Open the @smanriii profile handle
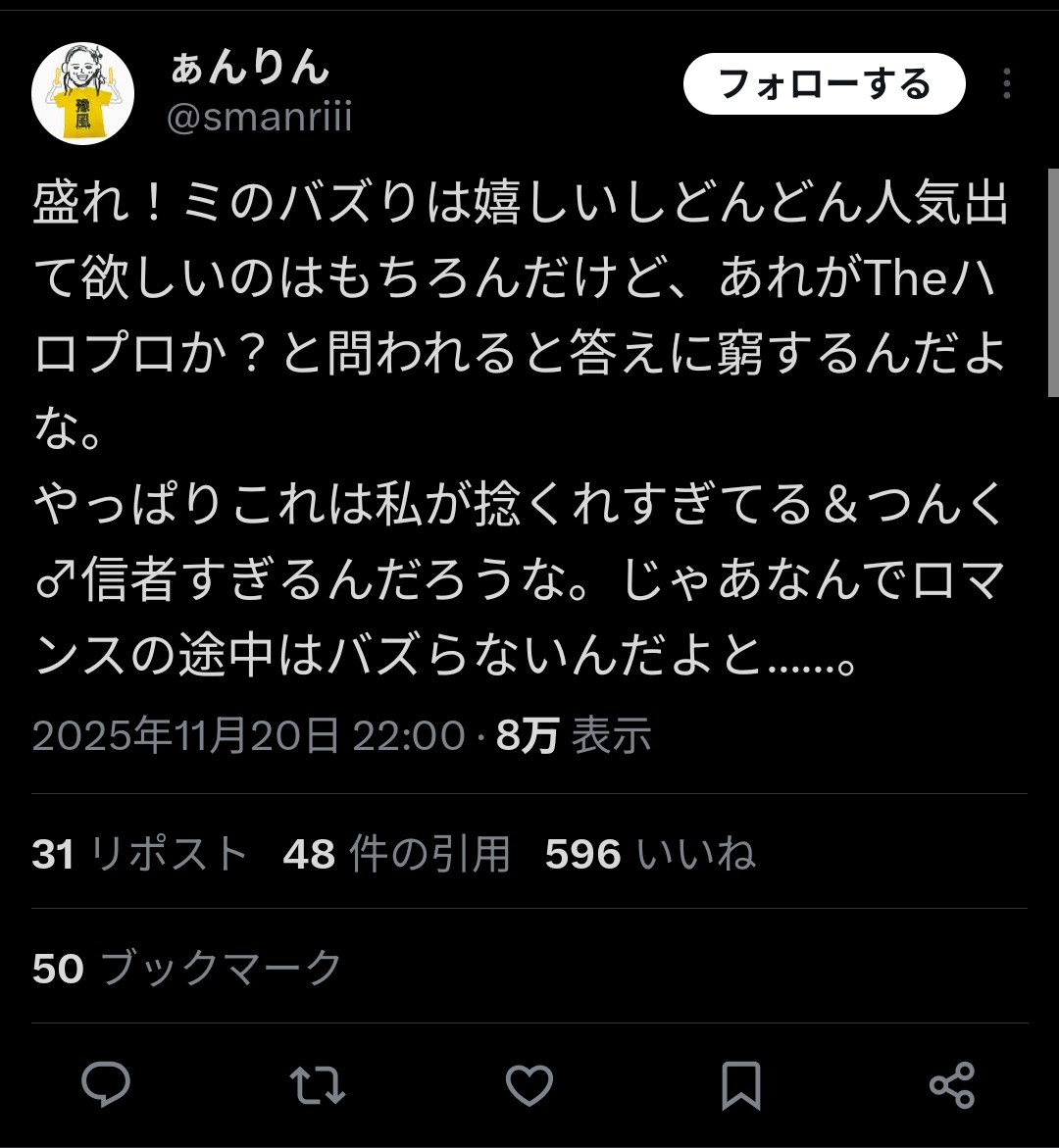 (259, 118)
